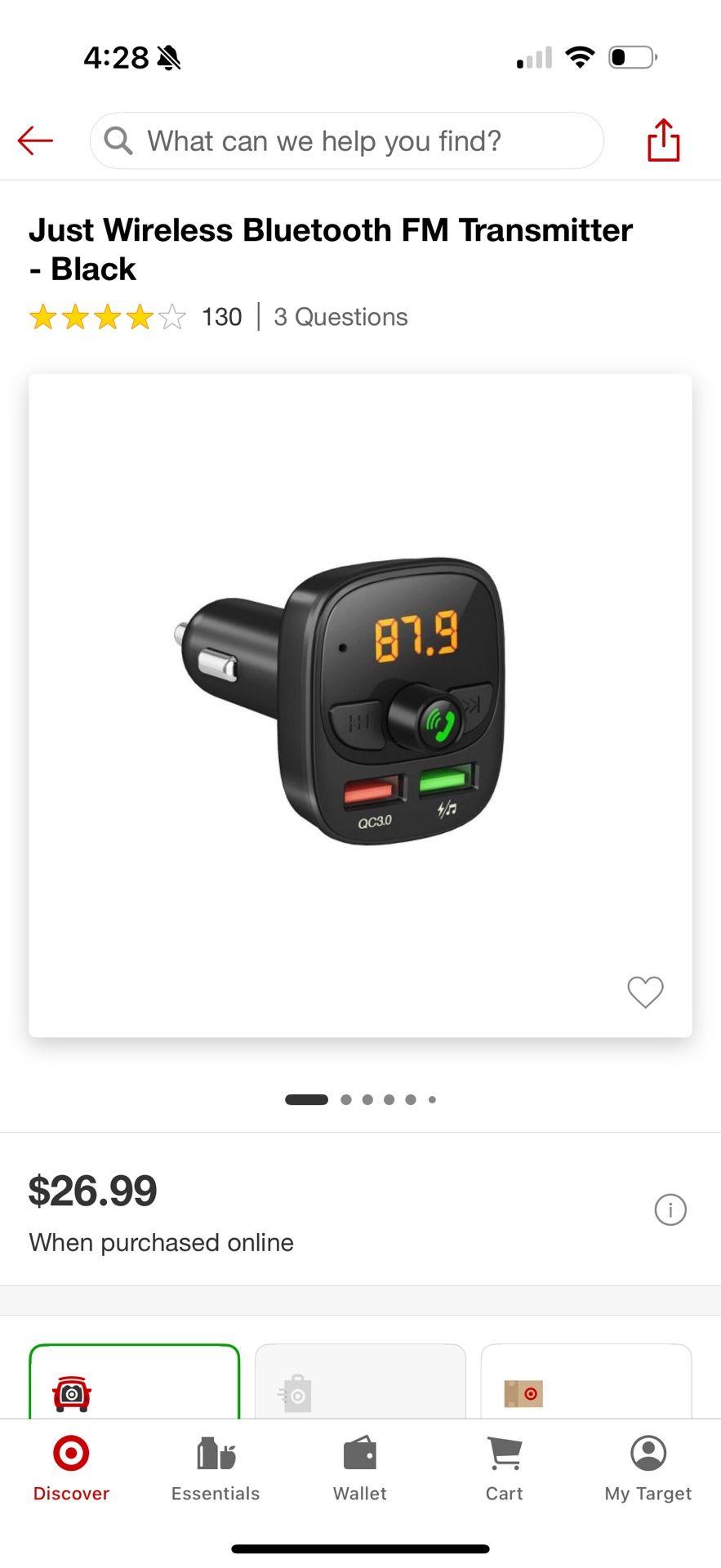This screenshot has width=721, height=1568.
Task: Open price info icon next to $26.99
Action: pos(670,1209)
